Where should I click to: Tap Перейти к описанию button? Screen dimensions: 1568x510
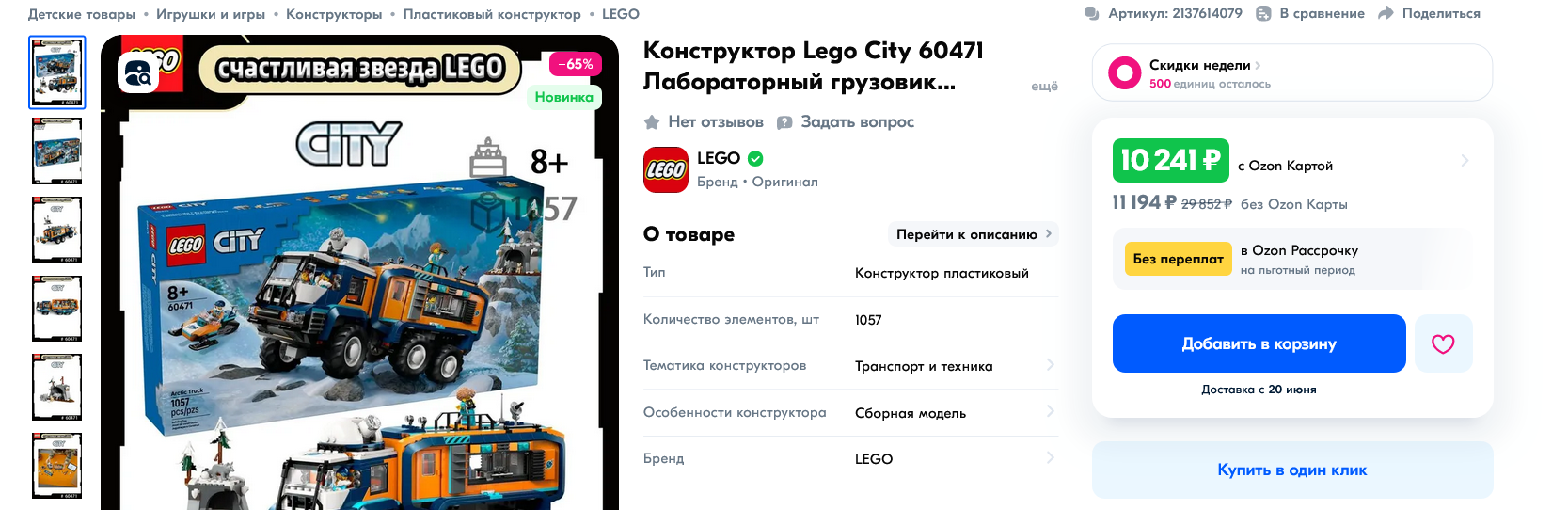(973, 234)
